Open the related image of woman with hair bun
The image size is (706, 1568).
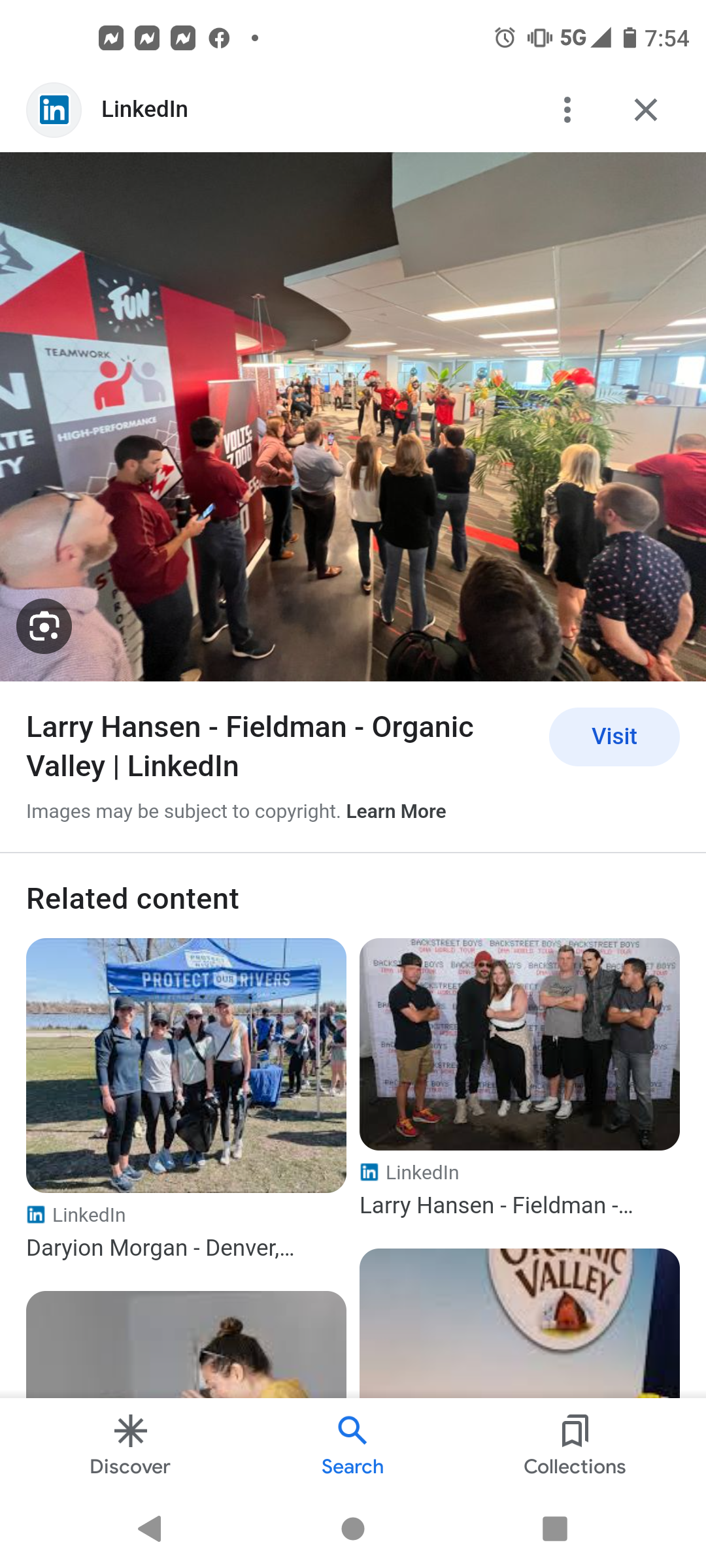186,1345
